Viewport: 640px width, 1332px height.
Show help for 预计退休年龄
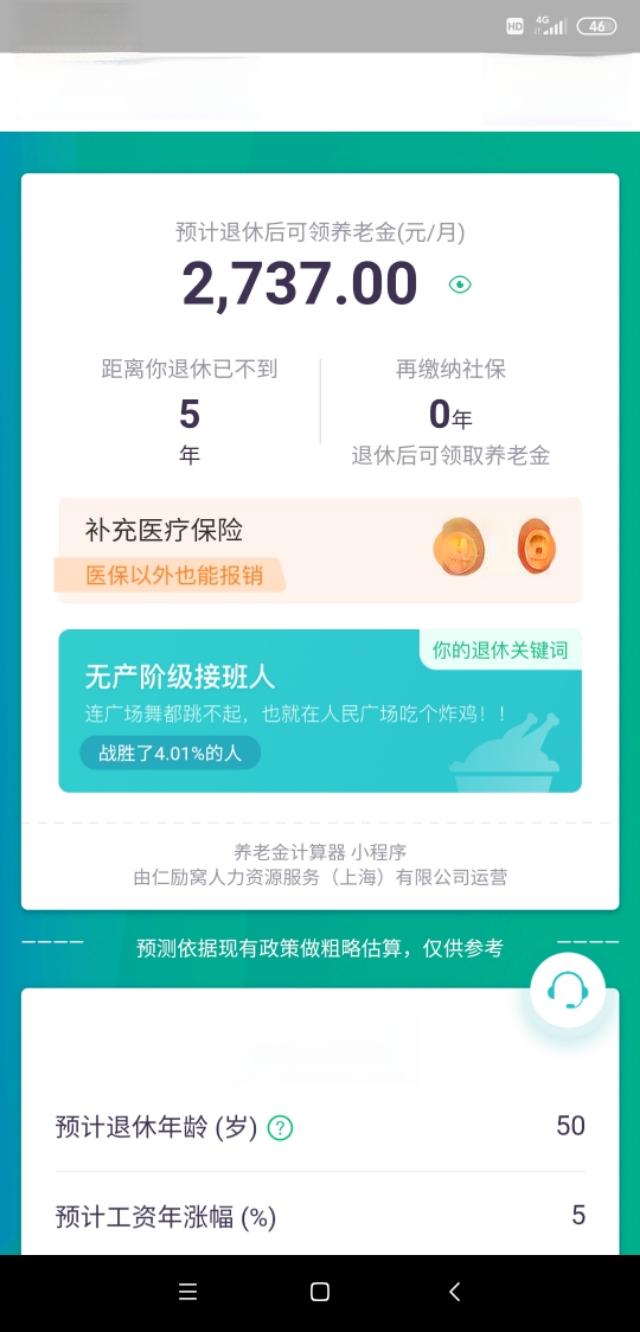(281, 1128)
